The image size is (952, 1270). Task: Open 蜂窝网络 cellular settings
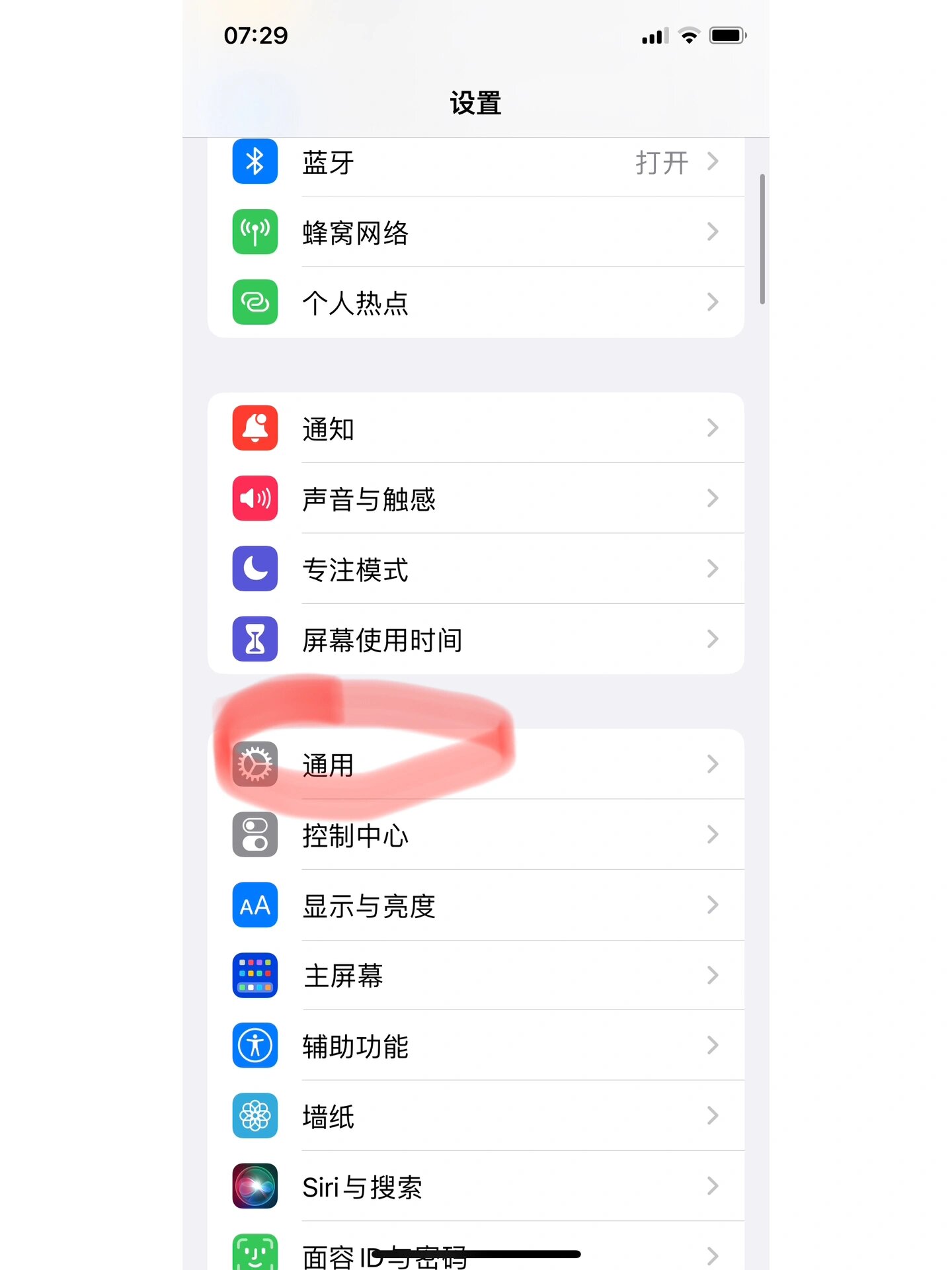[x=475, y=232]
